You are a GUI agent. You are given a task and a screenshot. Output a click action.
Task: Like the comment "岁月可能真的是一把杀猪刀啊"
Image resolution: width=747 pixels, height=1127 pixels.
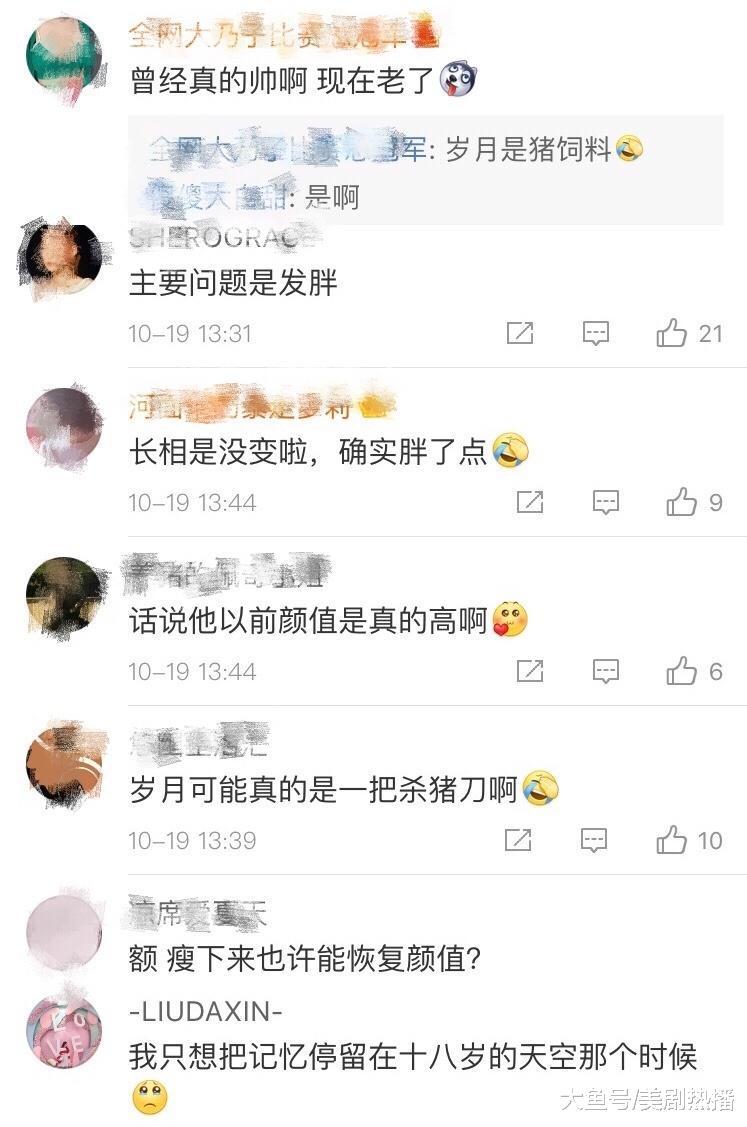[x=668, y=839]
